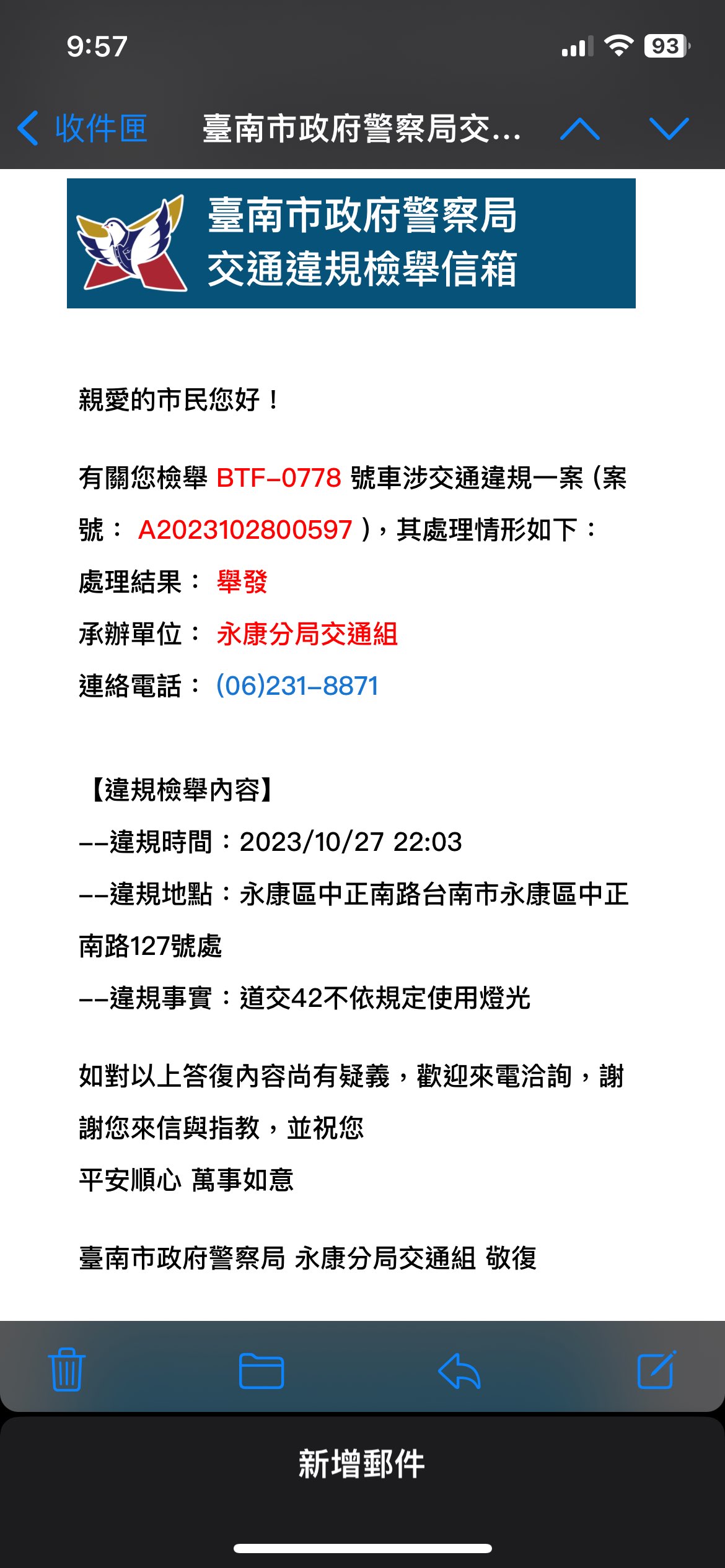Delete this email with trash icon

pyautogui.click(x=66, y=1369)
